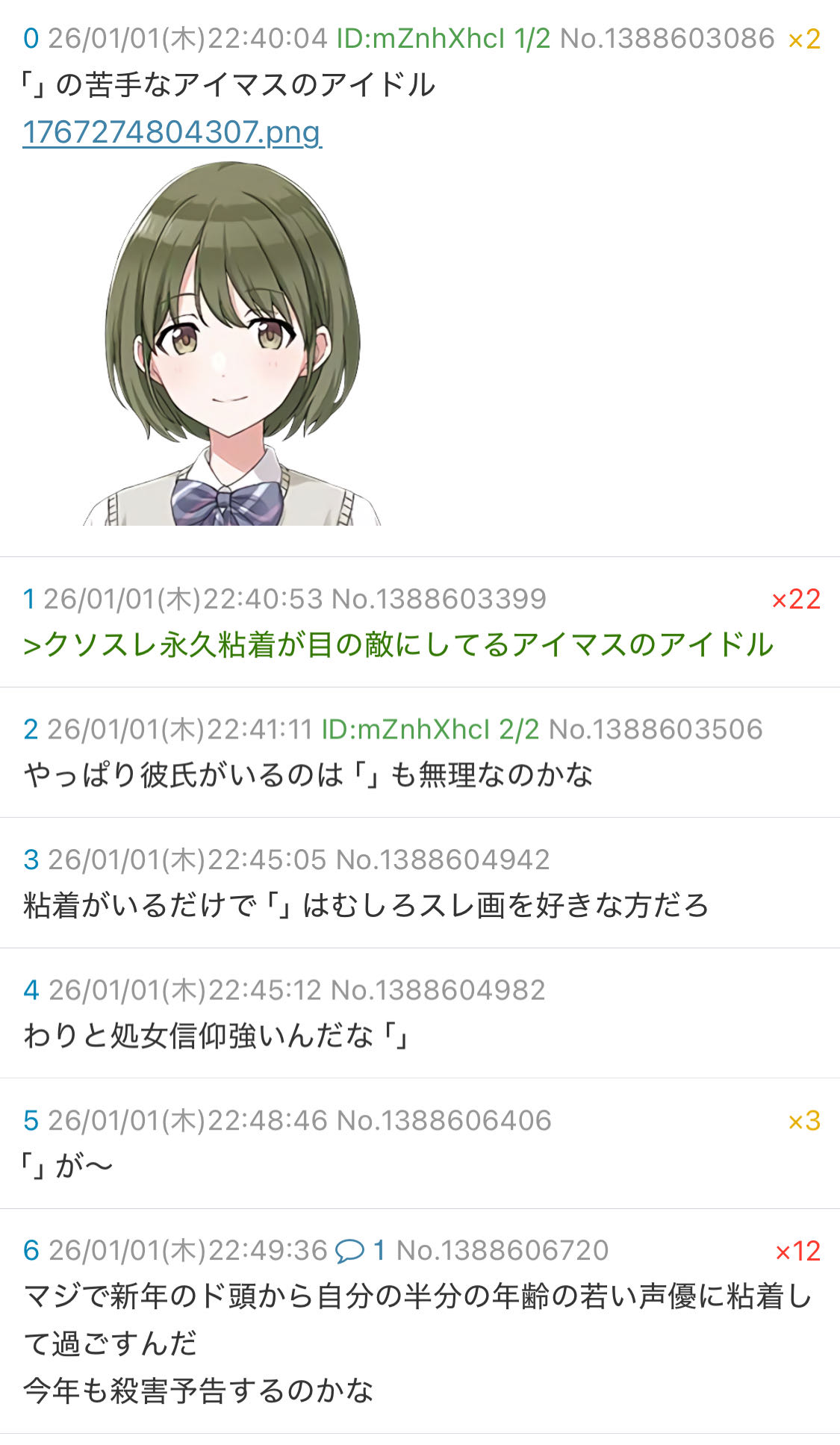Tap the ×22 count on post 1
Viewport: 840px width, 1445px height.
tap(795, 599)
